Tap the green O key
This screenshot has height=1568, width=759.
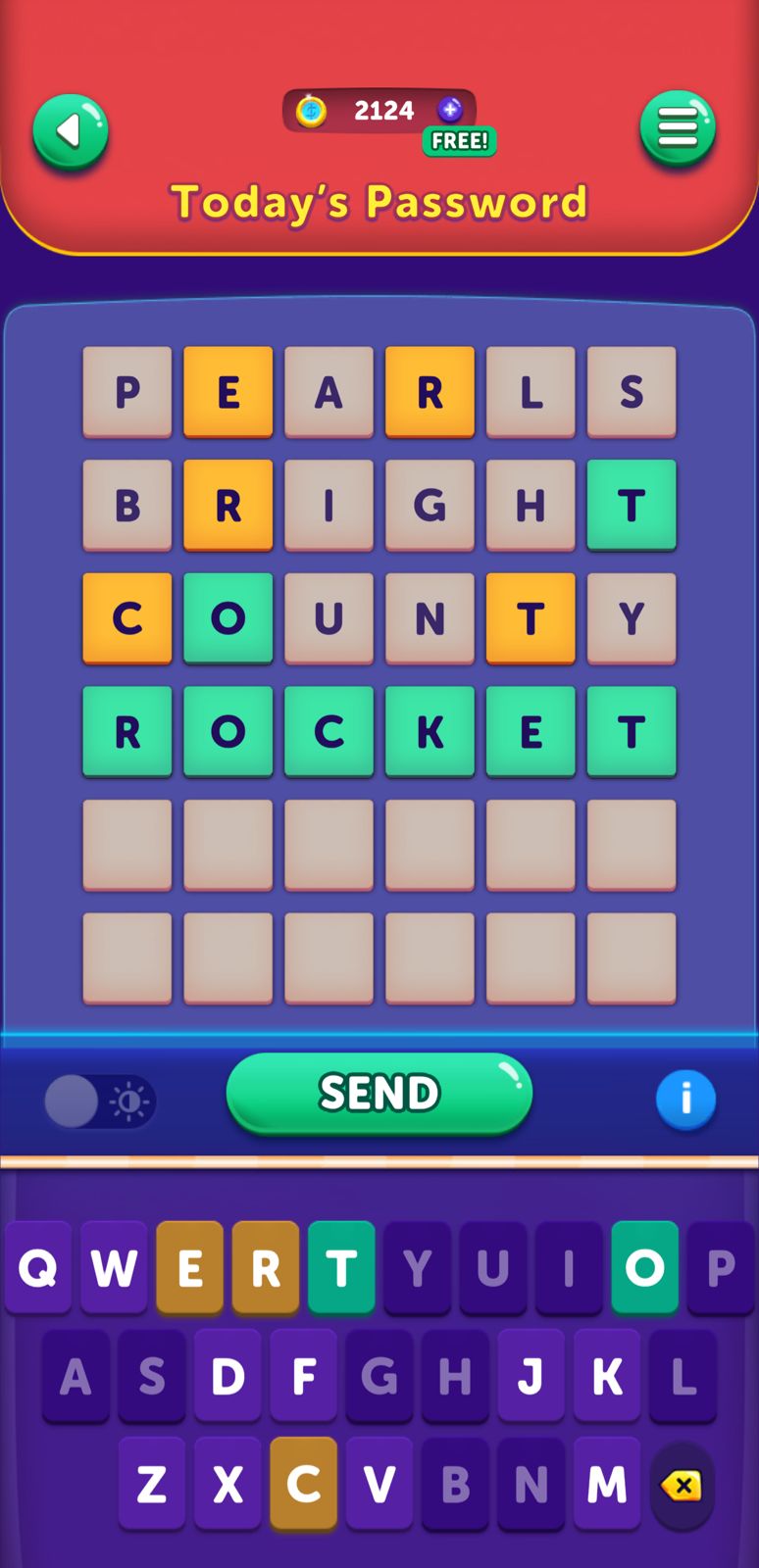click(644, 1268)
